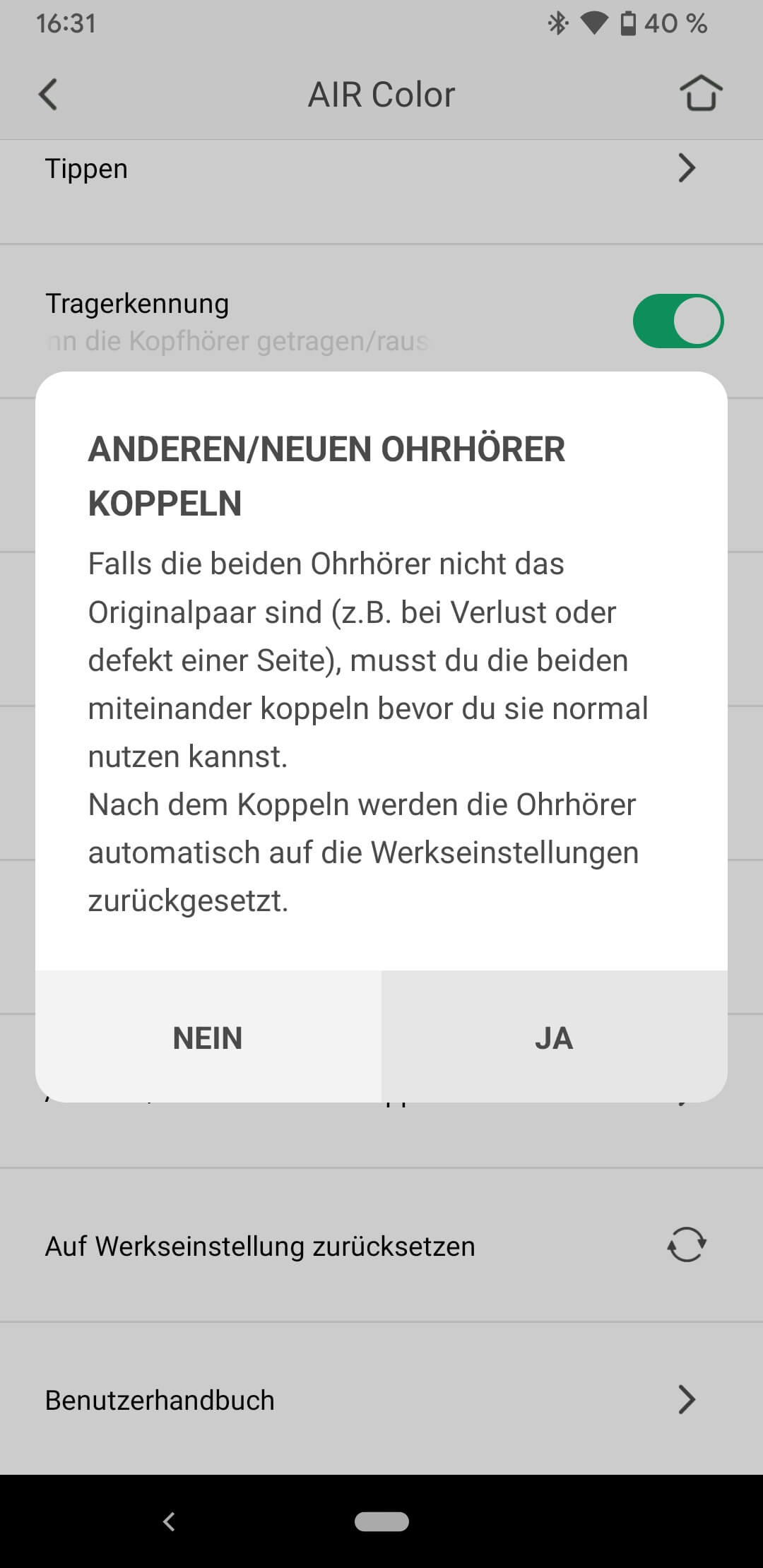Screen dimensions: 763x1568
Task: Toggle the Tragerkennung switch
Action: (x=678, y=321)
